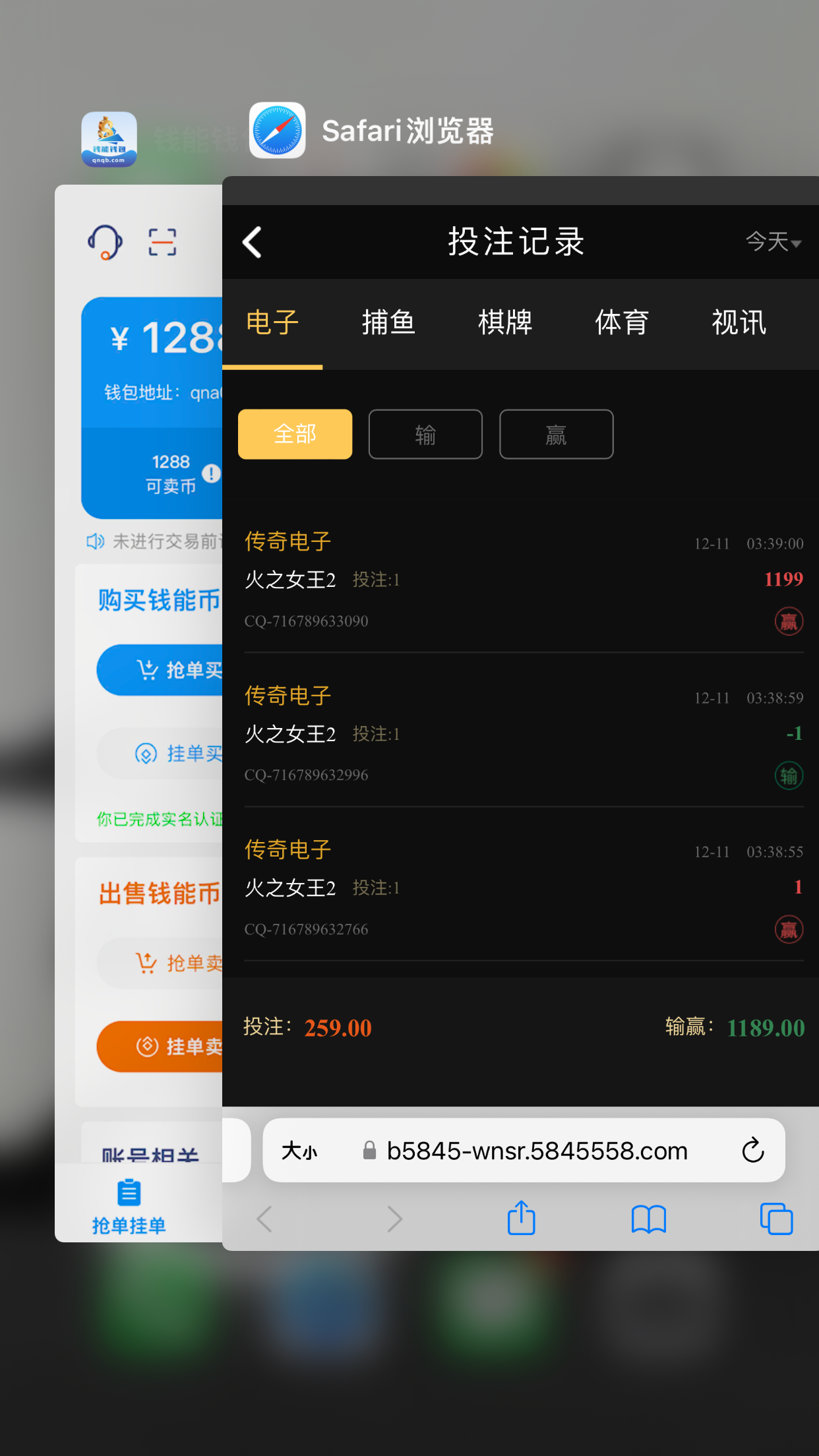Open the 今天 date dropdown
Screen dimensions: 819x1456
(773, 242)
